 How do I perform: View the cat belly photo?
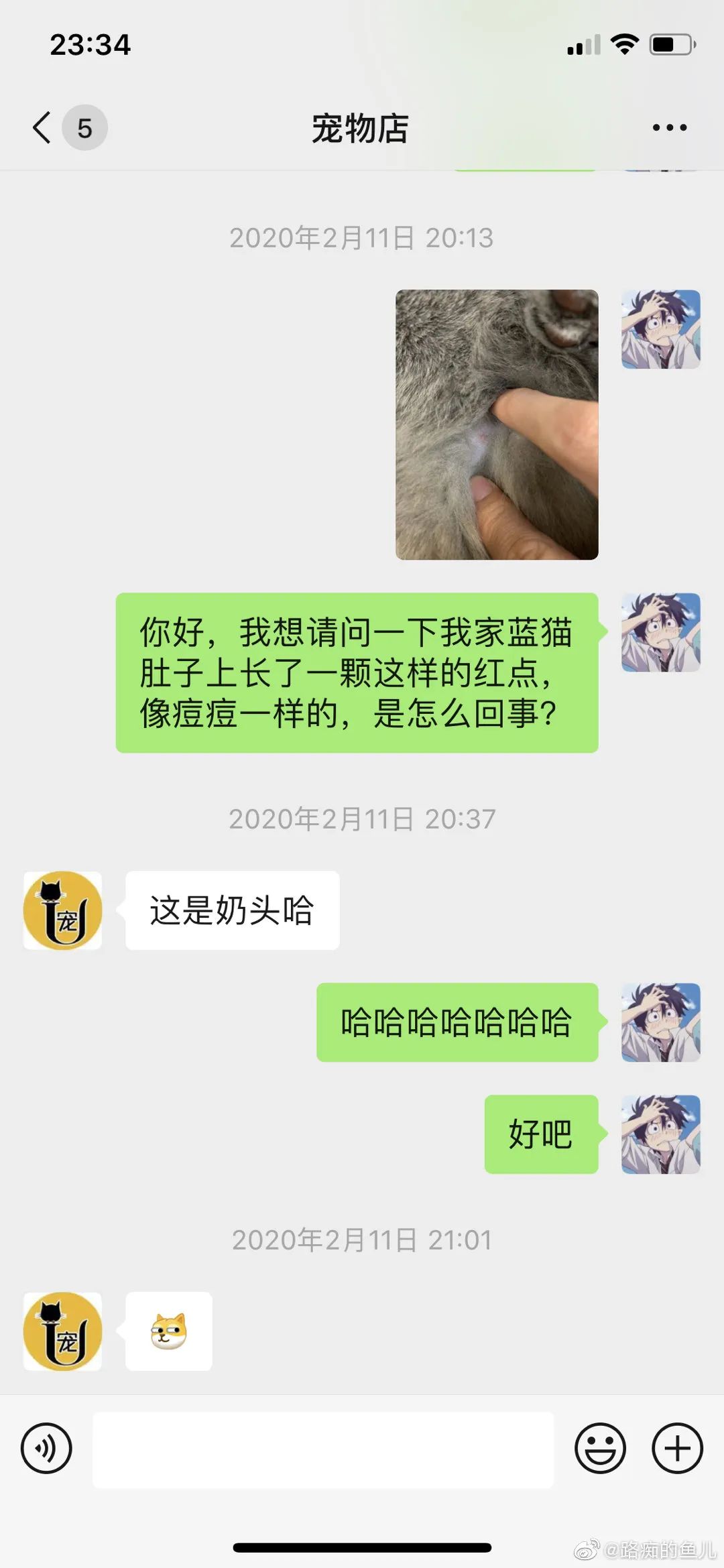pos(495,422)
